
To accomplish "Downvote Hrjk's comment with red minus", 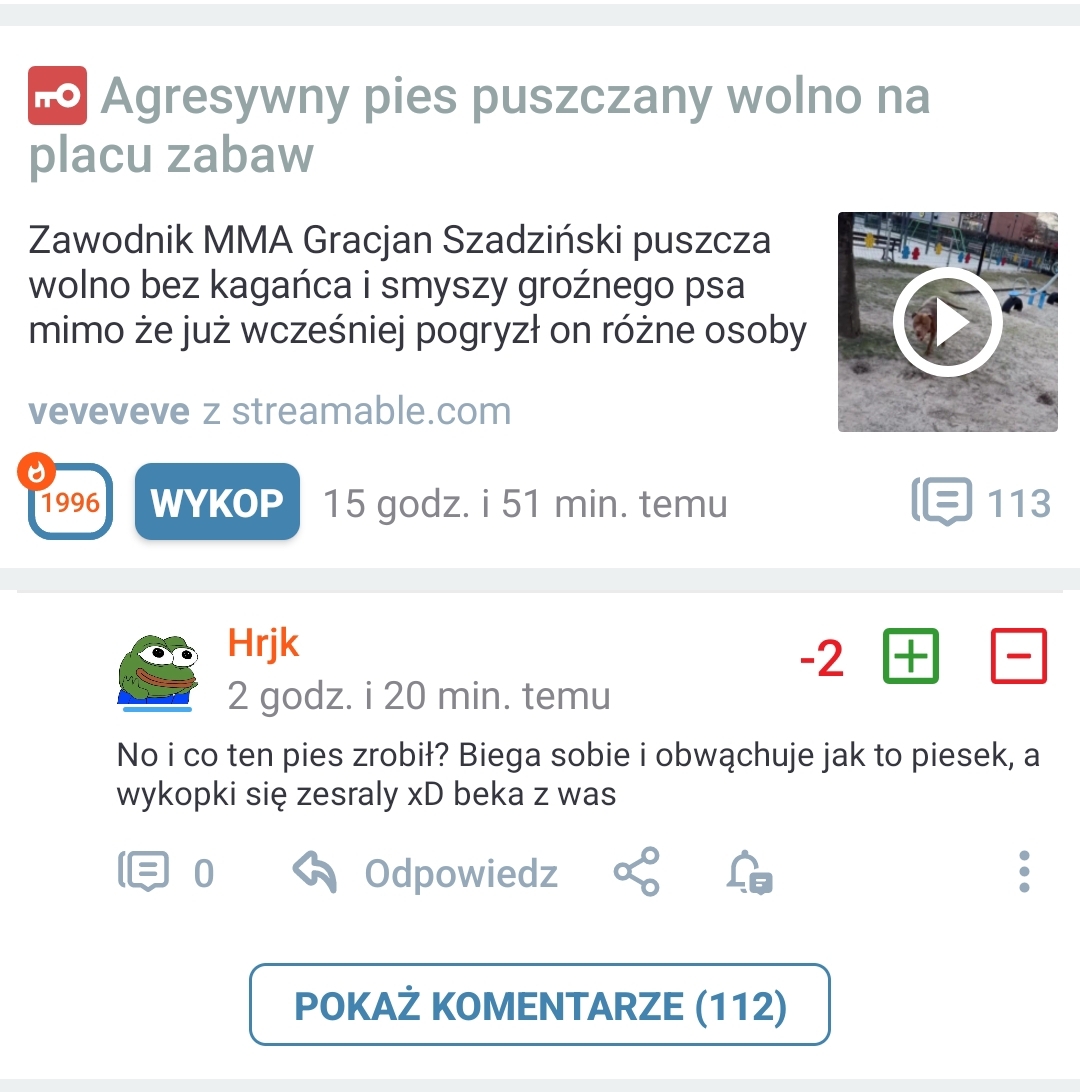I will (1018, 657).
